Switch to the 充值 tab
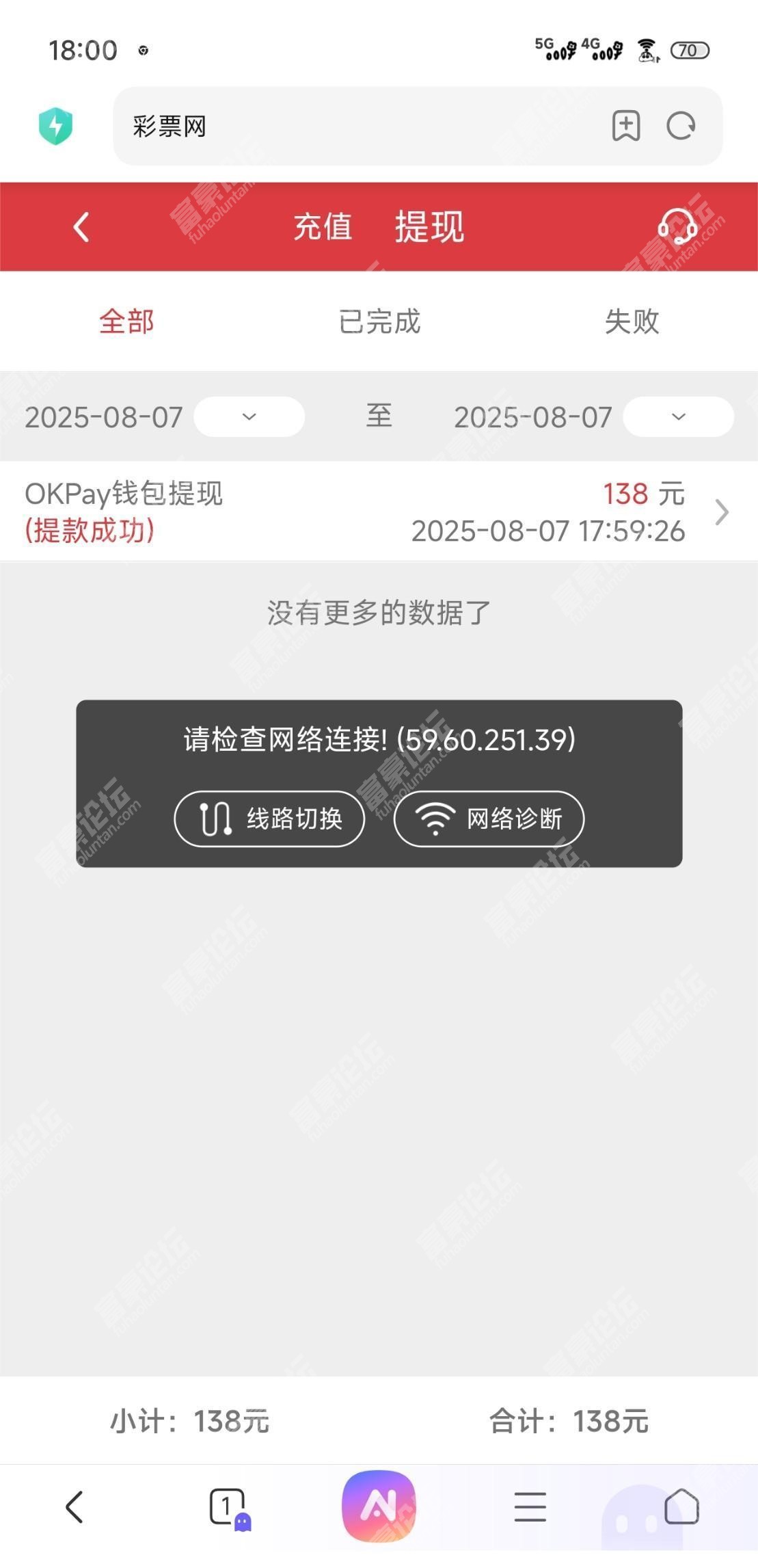758x1568 pixels. tap(323, 227)
